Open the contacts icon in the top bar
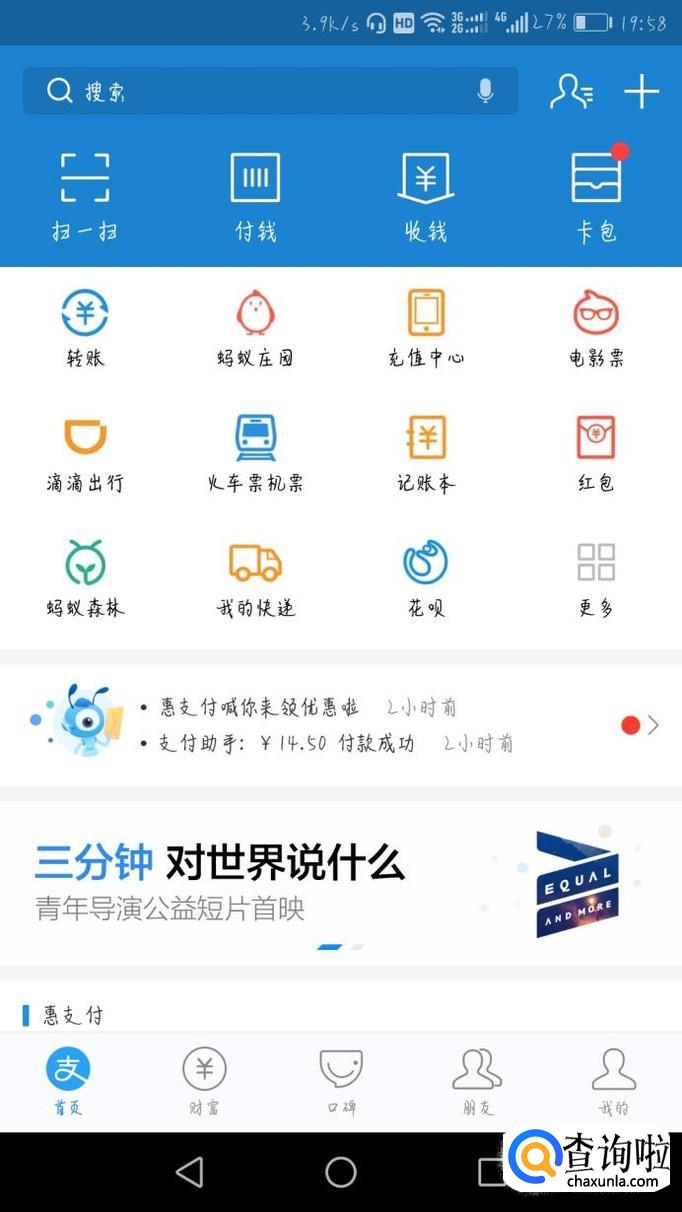Viewport: 682px width, 1212px height. click(572, 92)
